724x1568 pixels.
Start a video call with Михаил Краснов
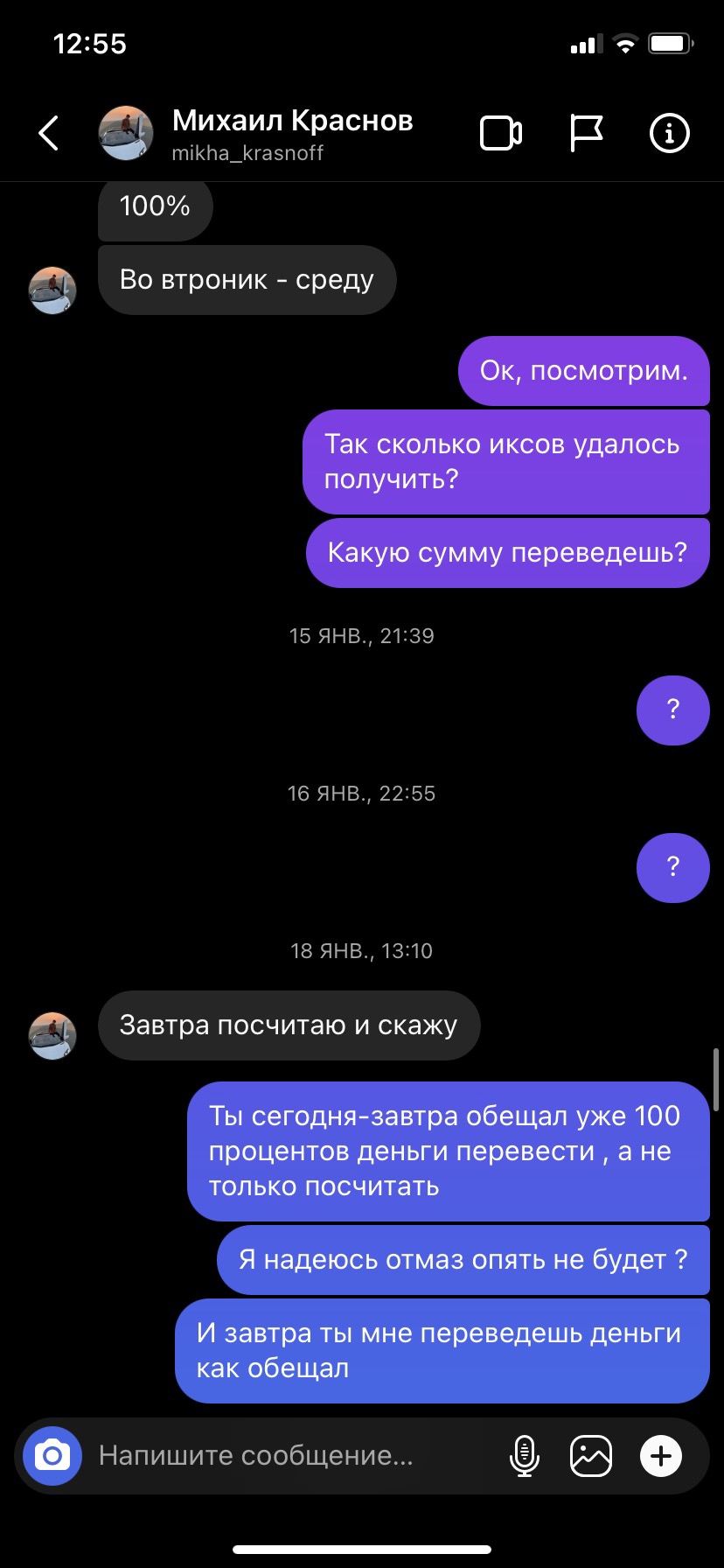501,134
